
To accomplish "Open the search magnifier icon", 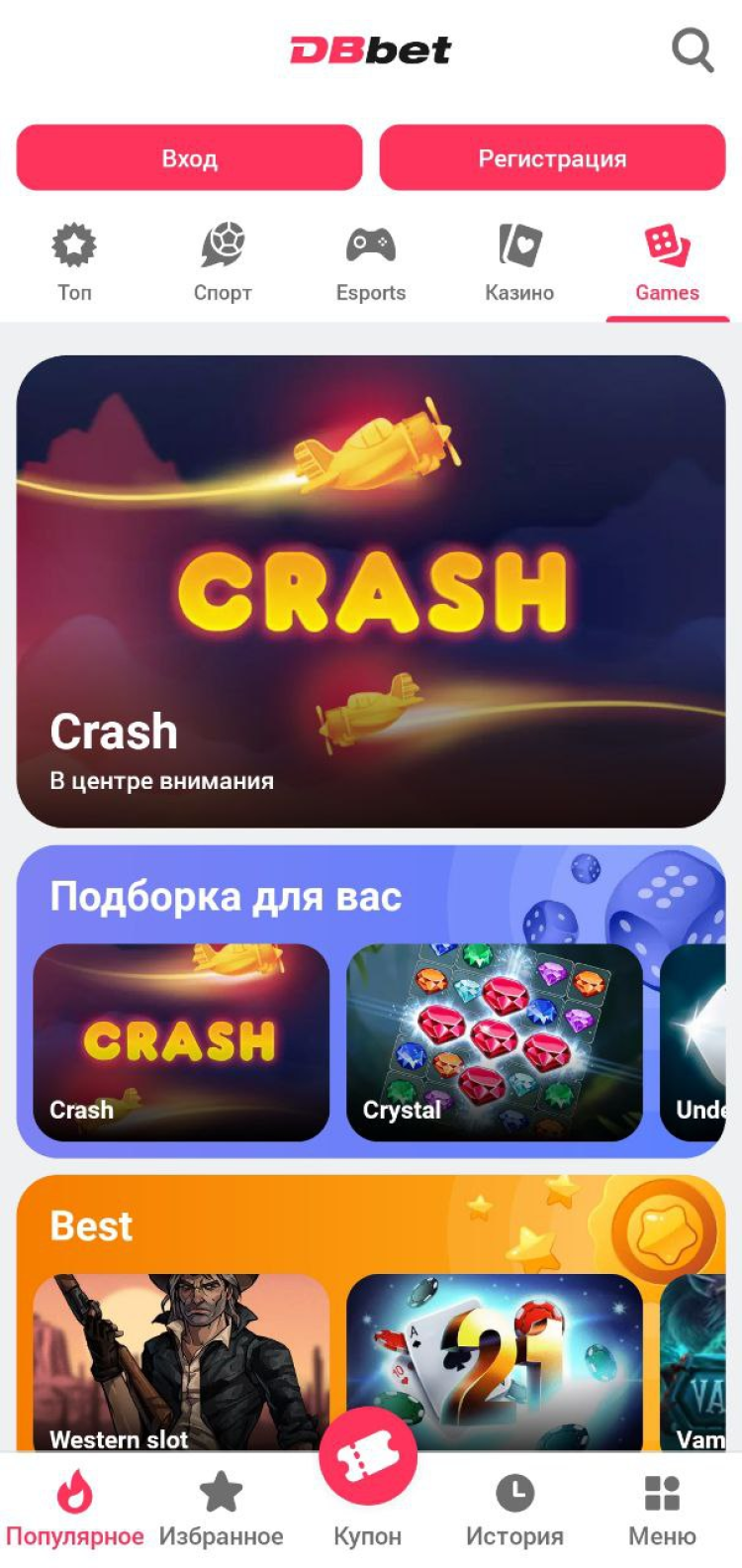I will pos(693,48).
